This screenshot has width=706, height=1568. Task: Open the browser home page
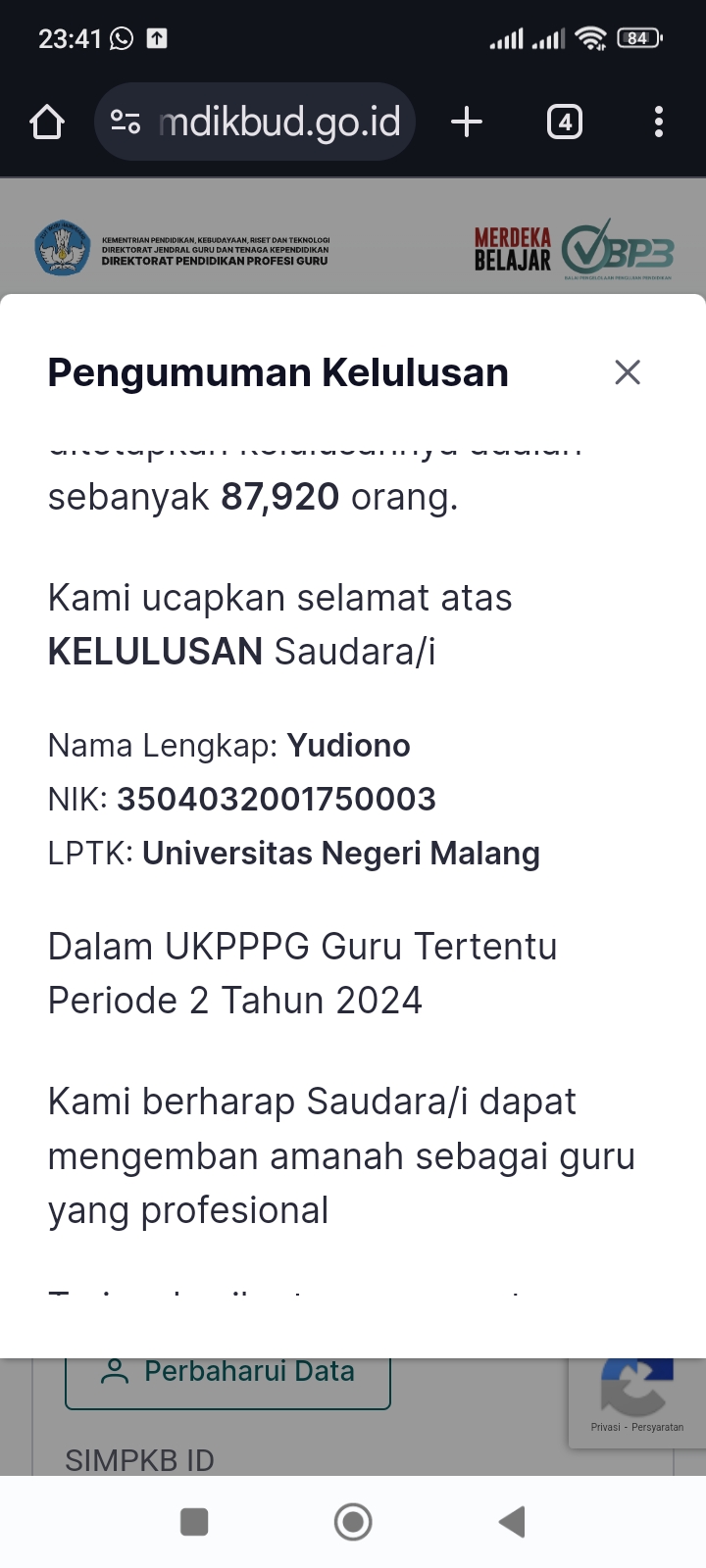pyautogui.click(x=47, y=122)
